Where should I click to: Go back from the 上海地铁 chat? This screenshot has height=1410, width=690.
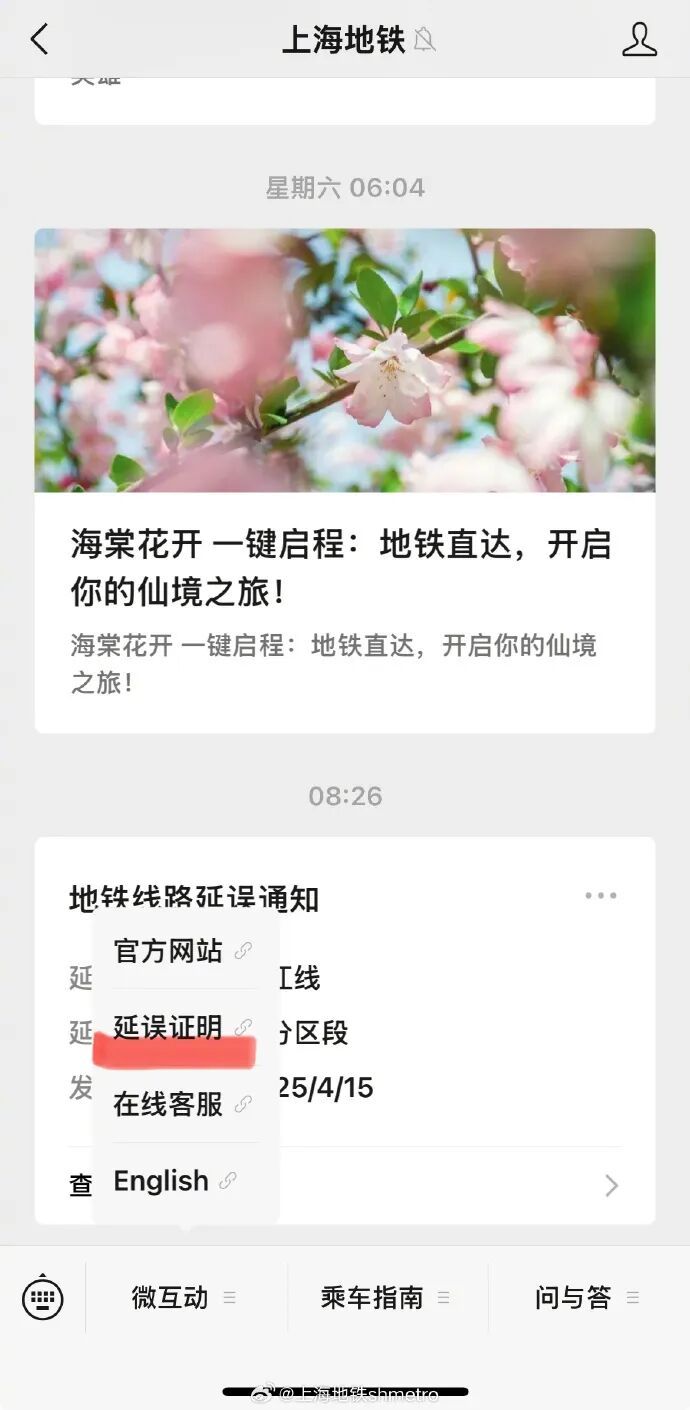click(x=39, y=39)
